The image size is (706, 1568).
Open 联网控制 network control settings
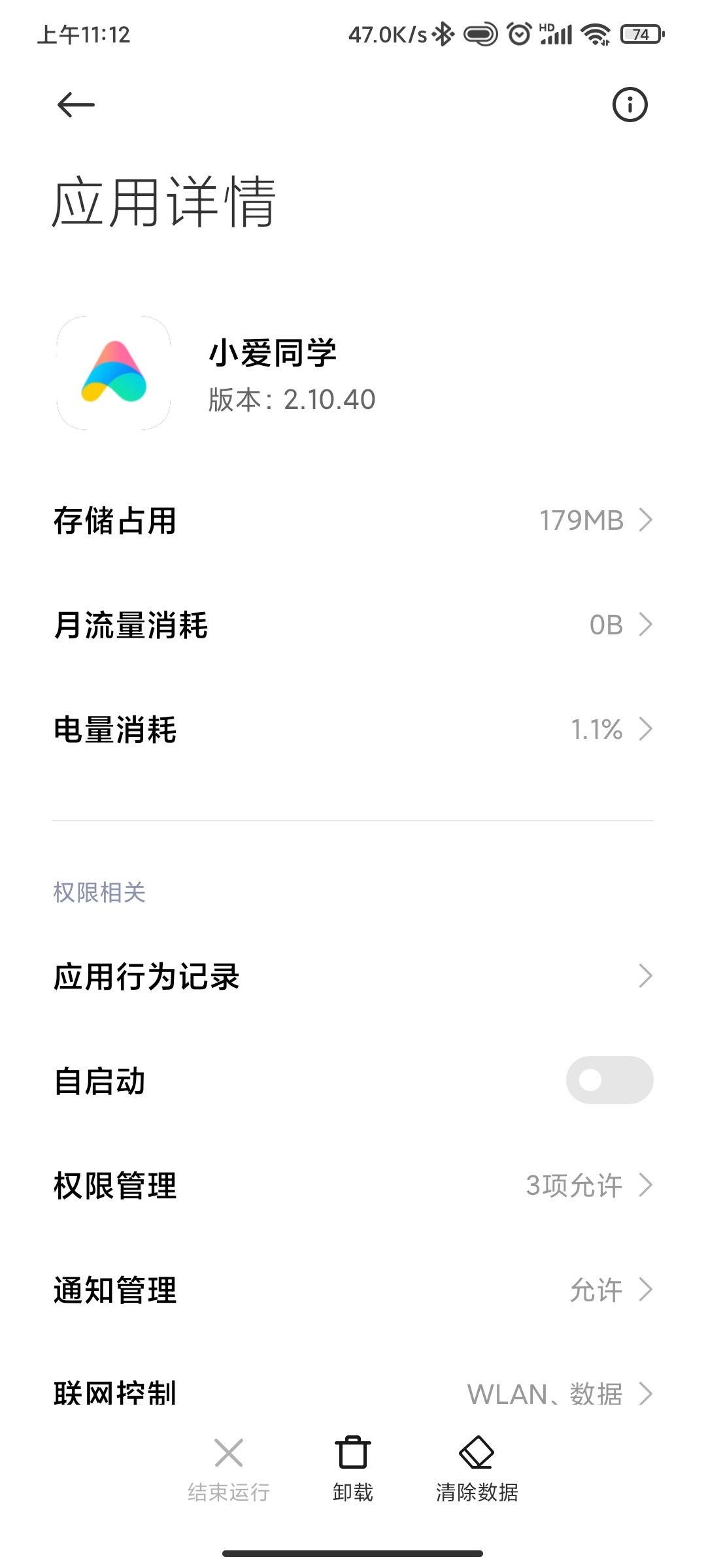click(353, 1393)
